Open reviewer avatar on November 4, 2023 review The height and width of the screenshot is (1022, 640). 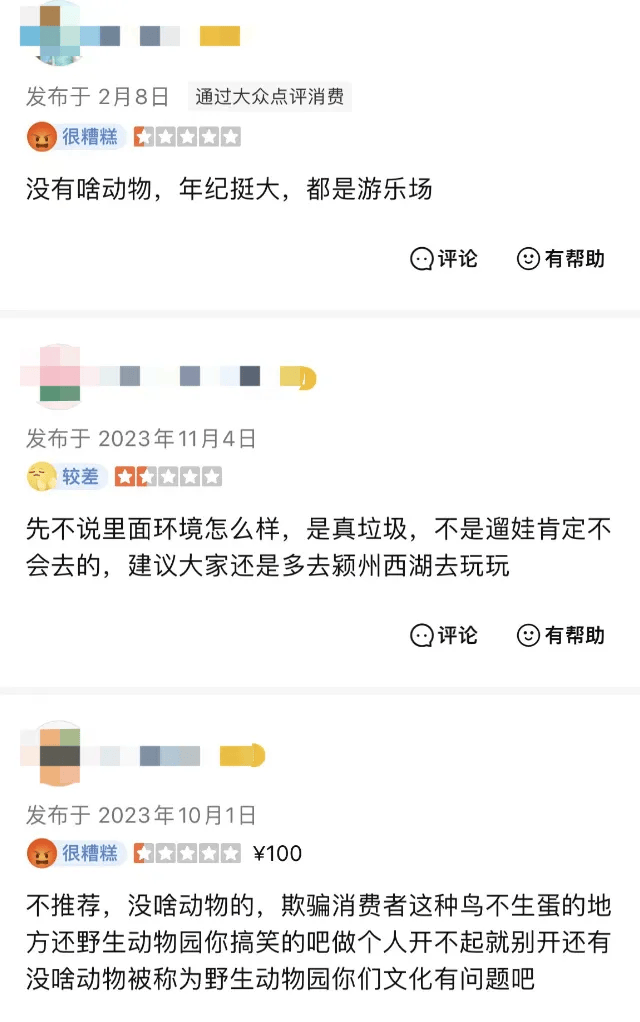point(59,377)
